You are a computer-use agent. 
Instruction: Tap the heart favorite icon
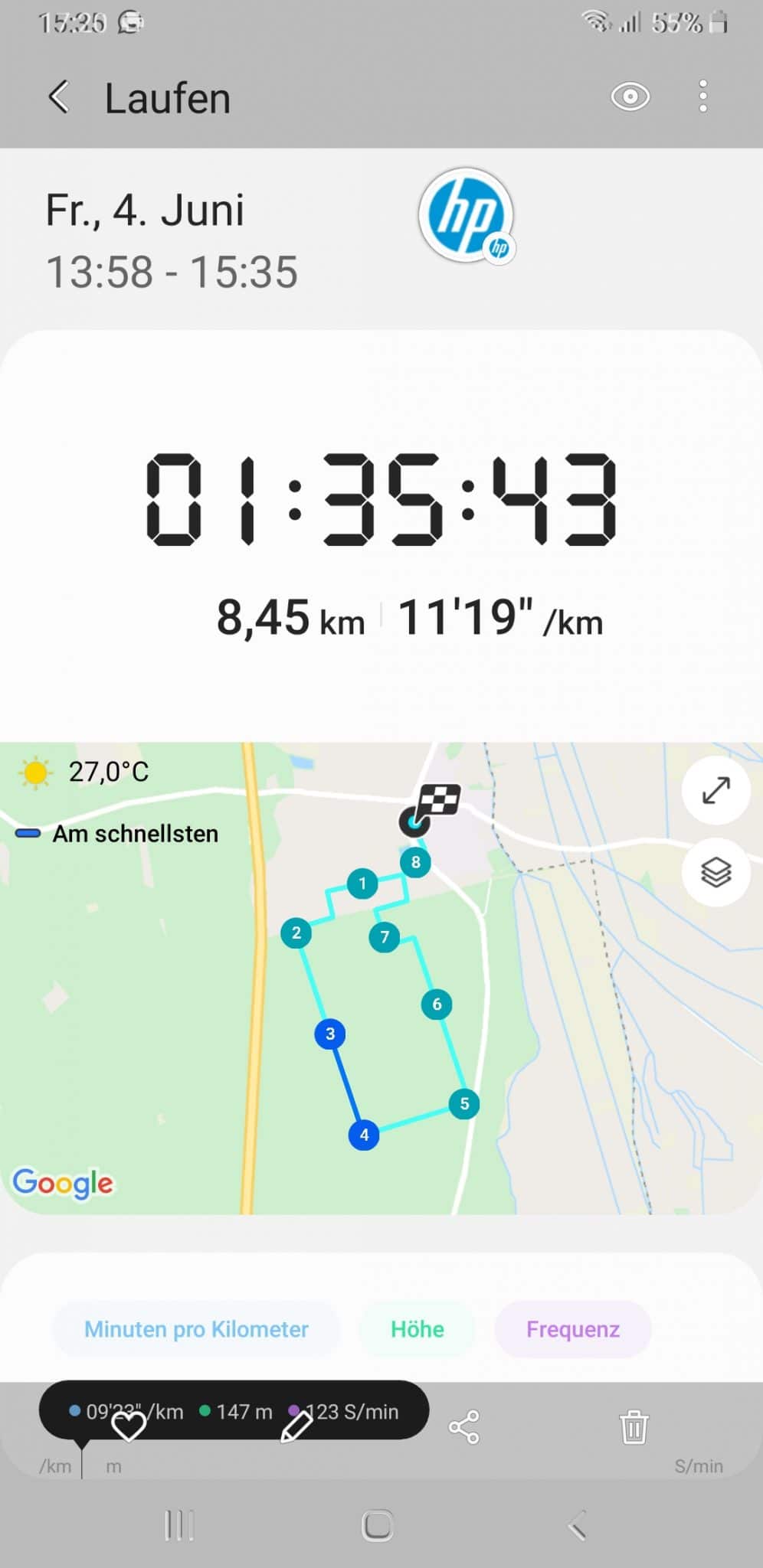point(129,1426)
